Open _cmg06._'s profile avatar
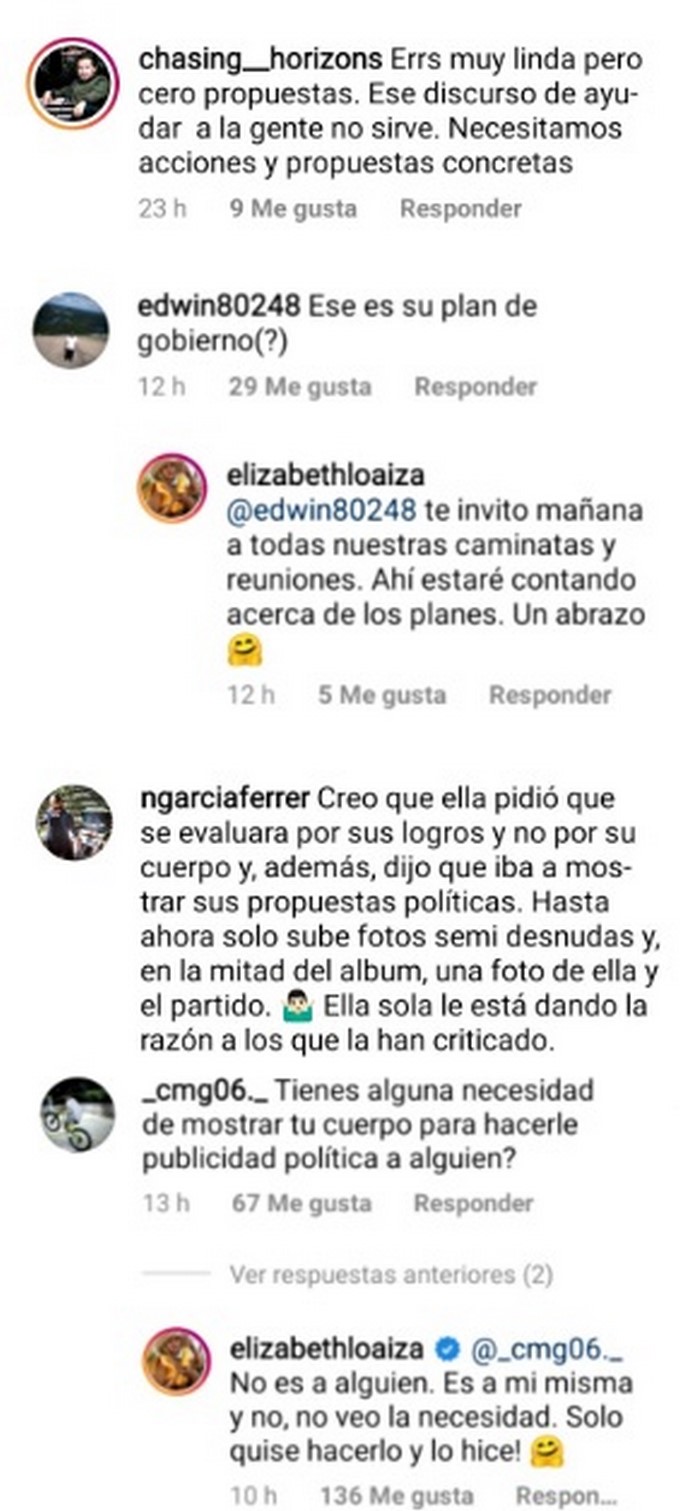 click(x=78, y=1113)
